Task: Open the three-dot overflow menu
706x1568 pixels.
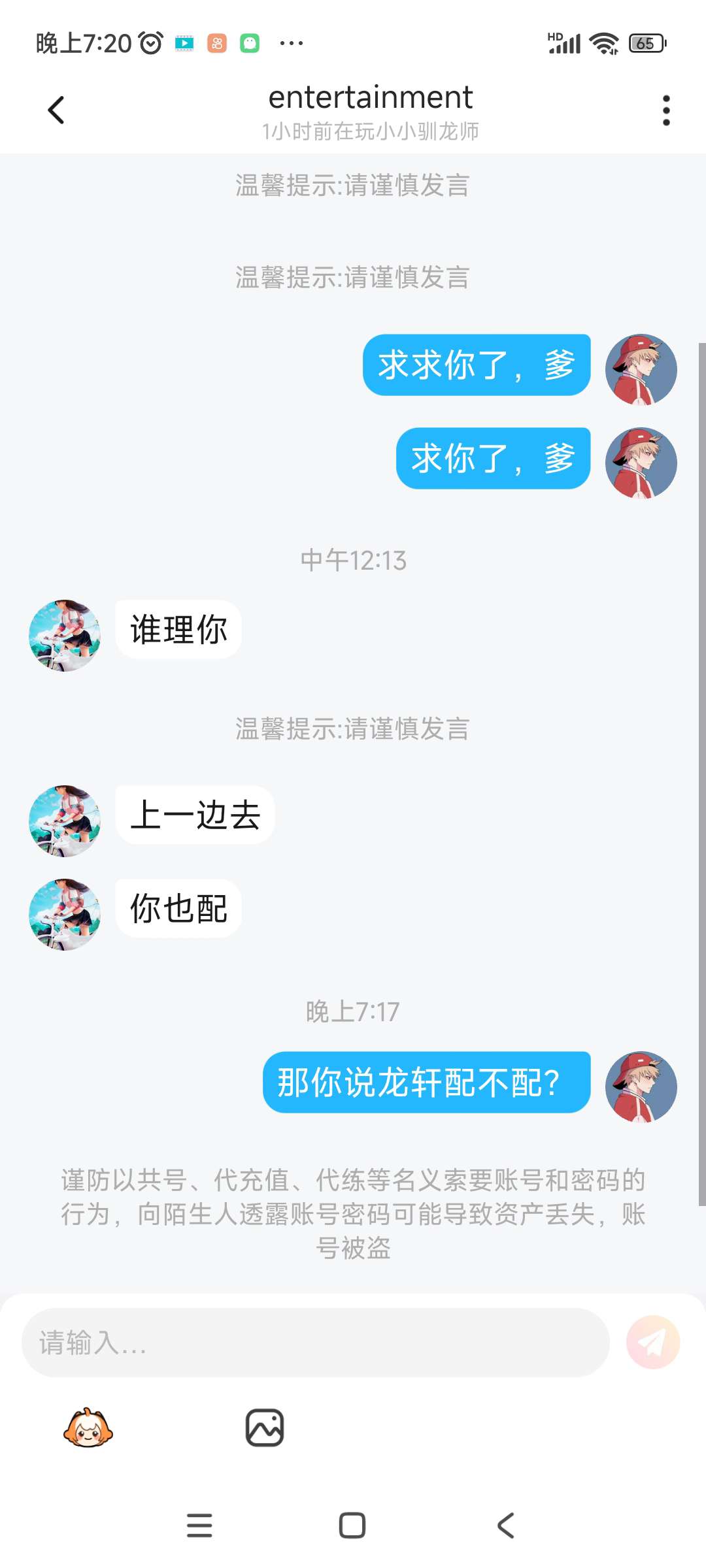Action: 665,110
